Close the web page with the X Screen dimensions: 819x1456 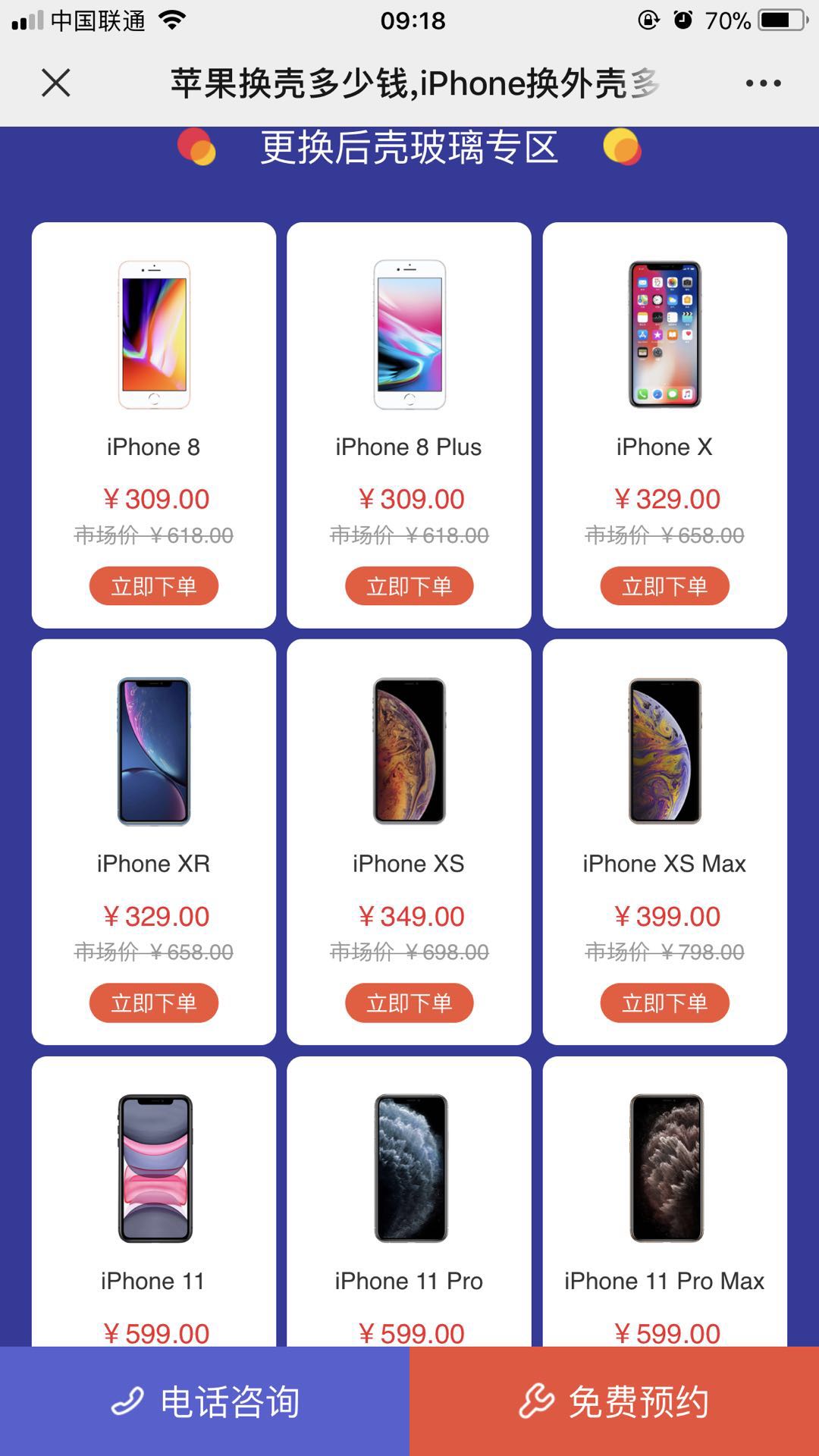(56, 83)
